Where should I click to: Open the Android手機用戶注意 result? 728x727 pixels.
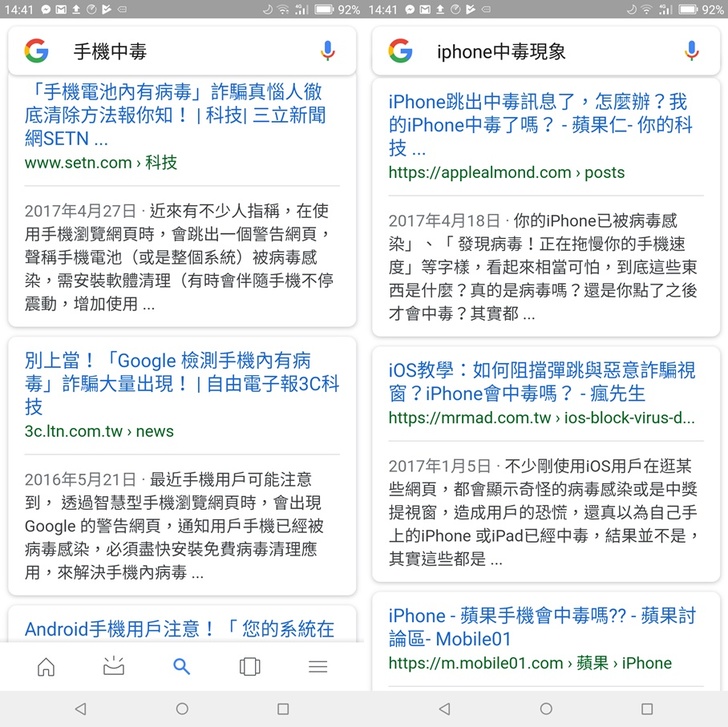(180, 629)
